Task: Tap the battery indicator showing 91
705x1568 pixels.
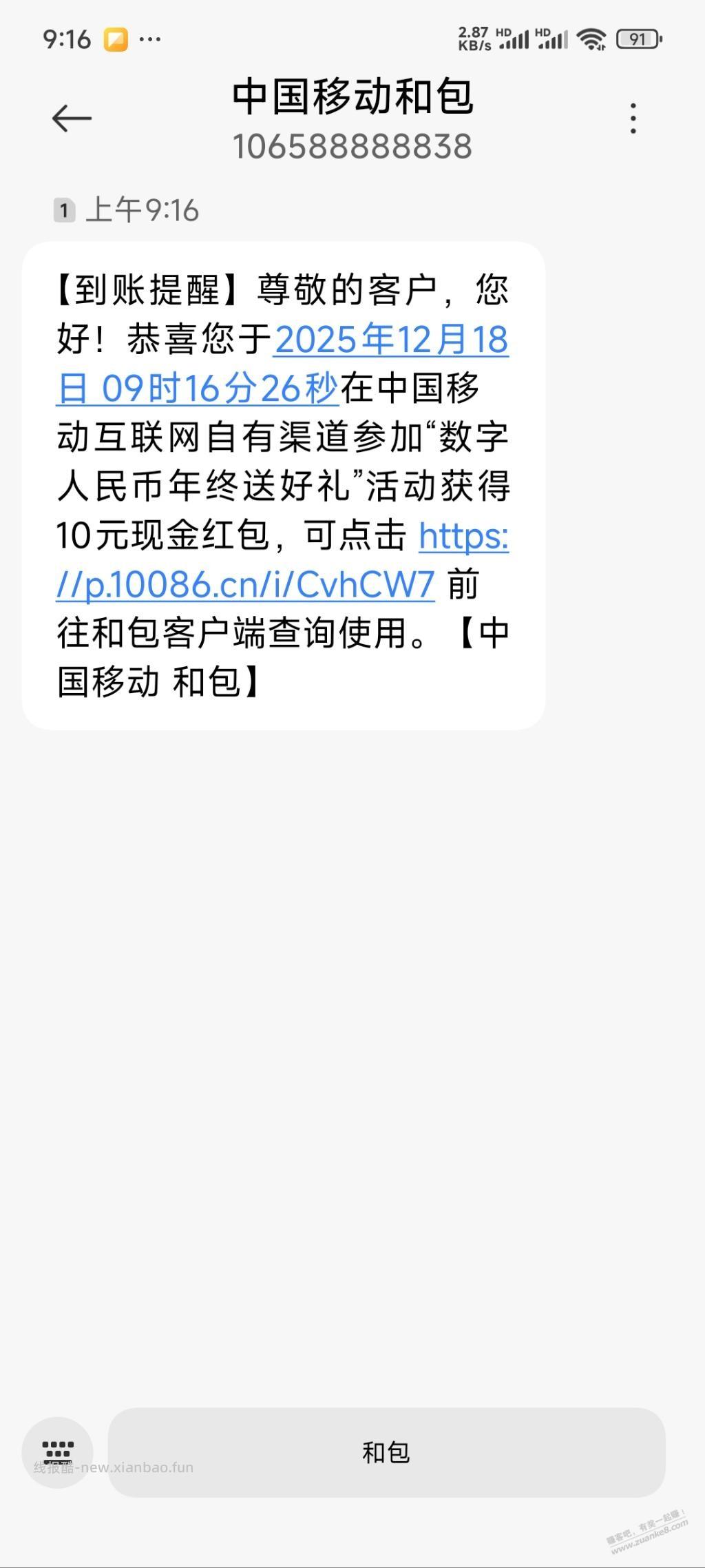Action: pyautogui.click(x=637, y=39)
